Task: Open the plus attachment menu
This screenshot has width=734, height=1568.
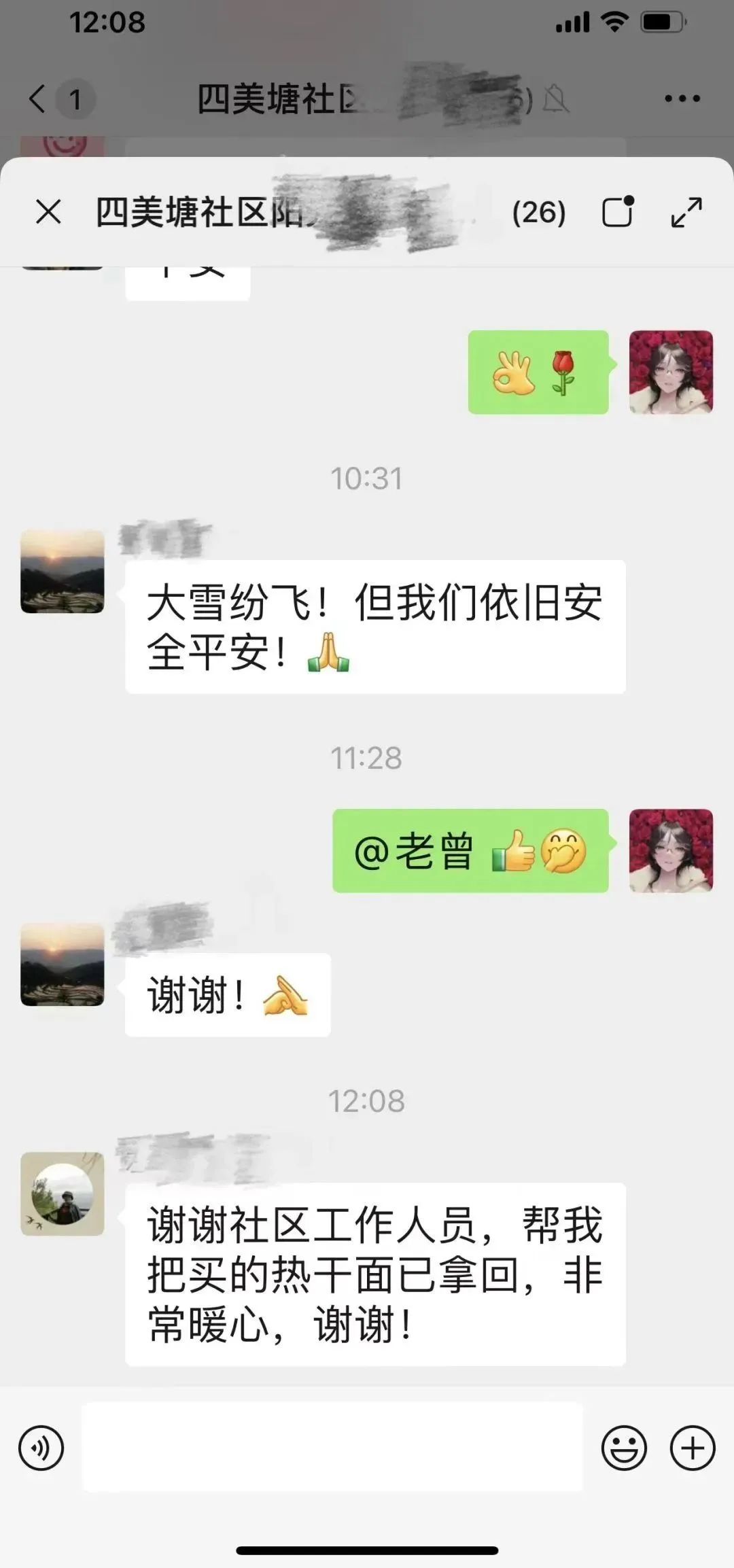Action: coord(692,1448)
